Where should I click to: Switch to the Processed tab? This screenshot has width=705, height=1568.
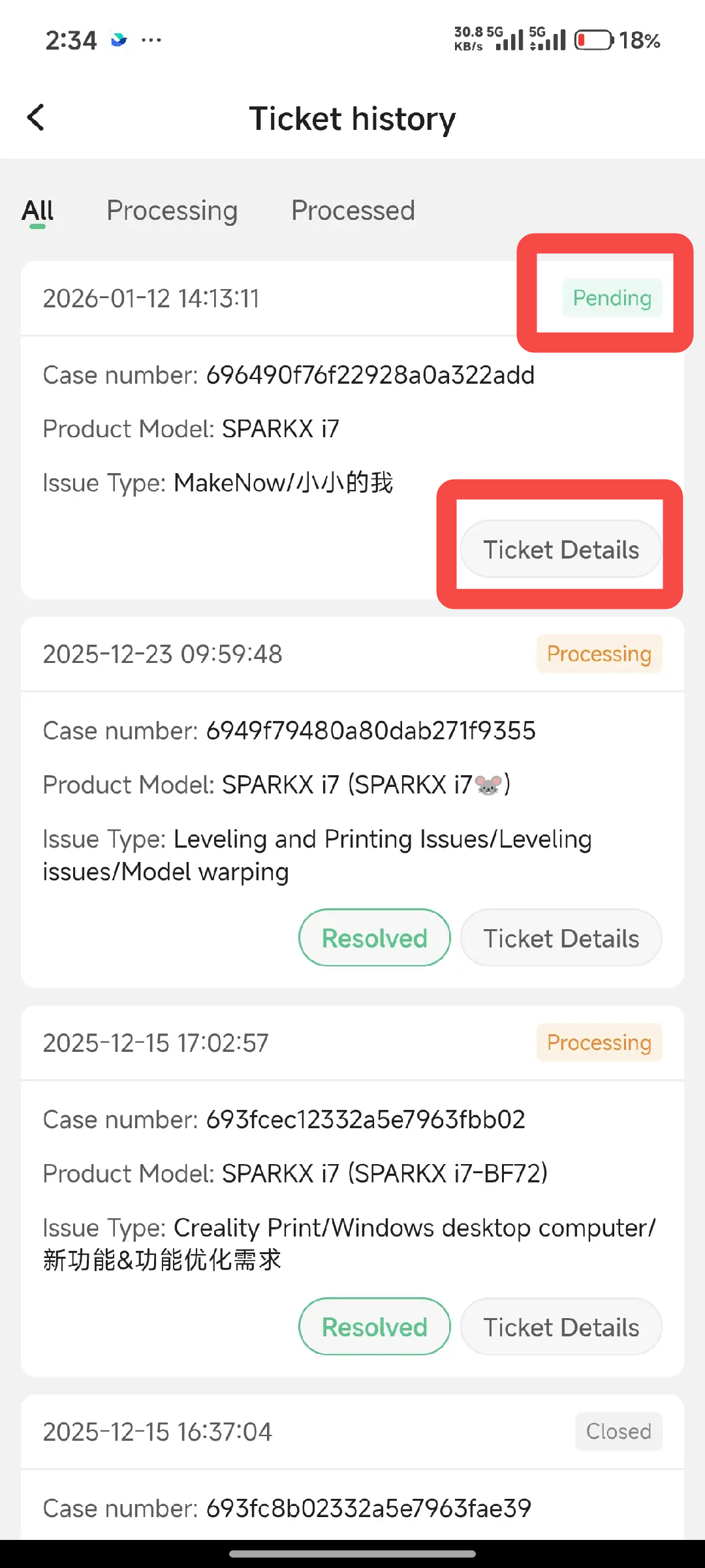352,211
